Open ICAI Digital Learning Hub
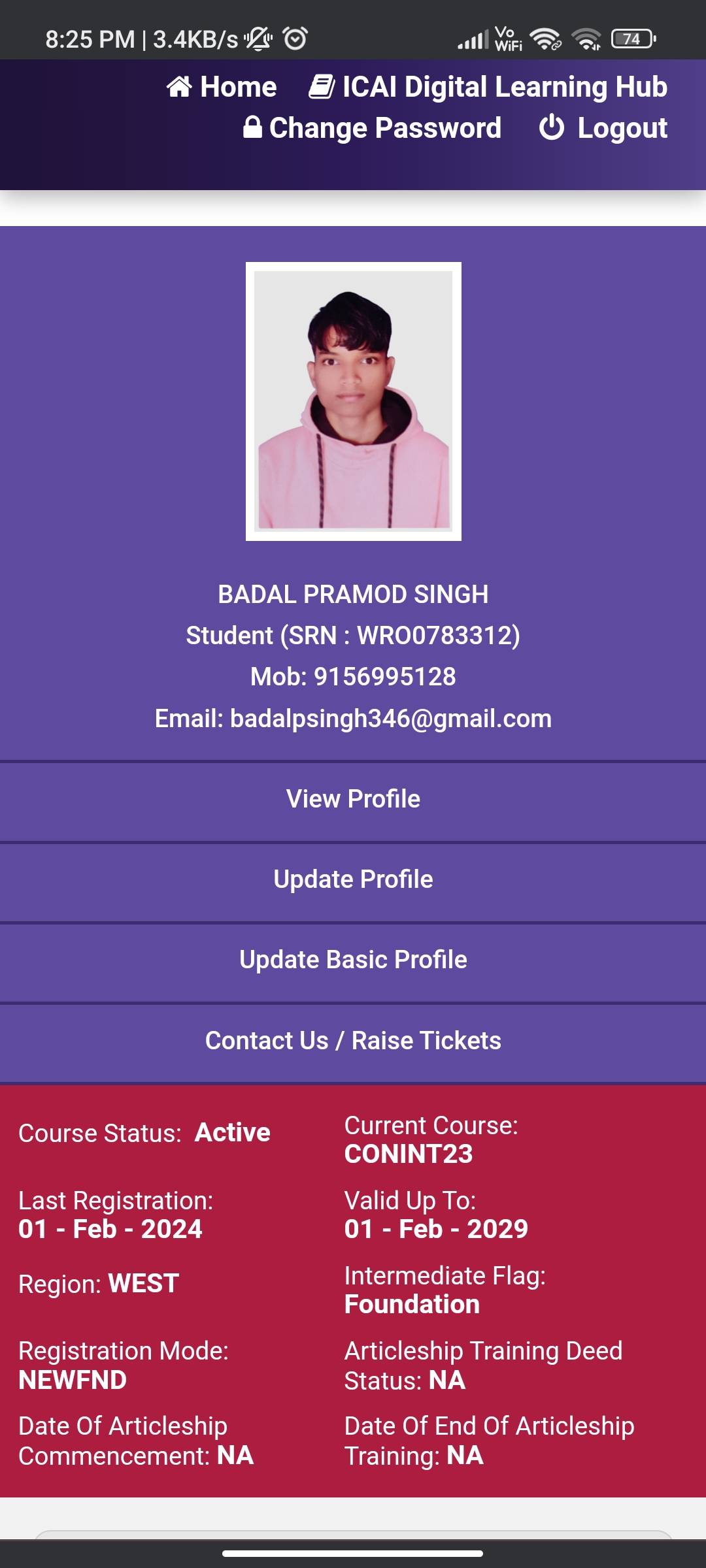Screen dimensions: 706x1568 coord(488,87)
